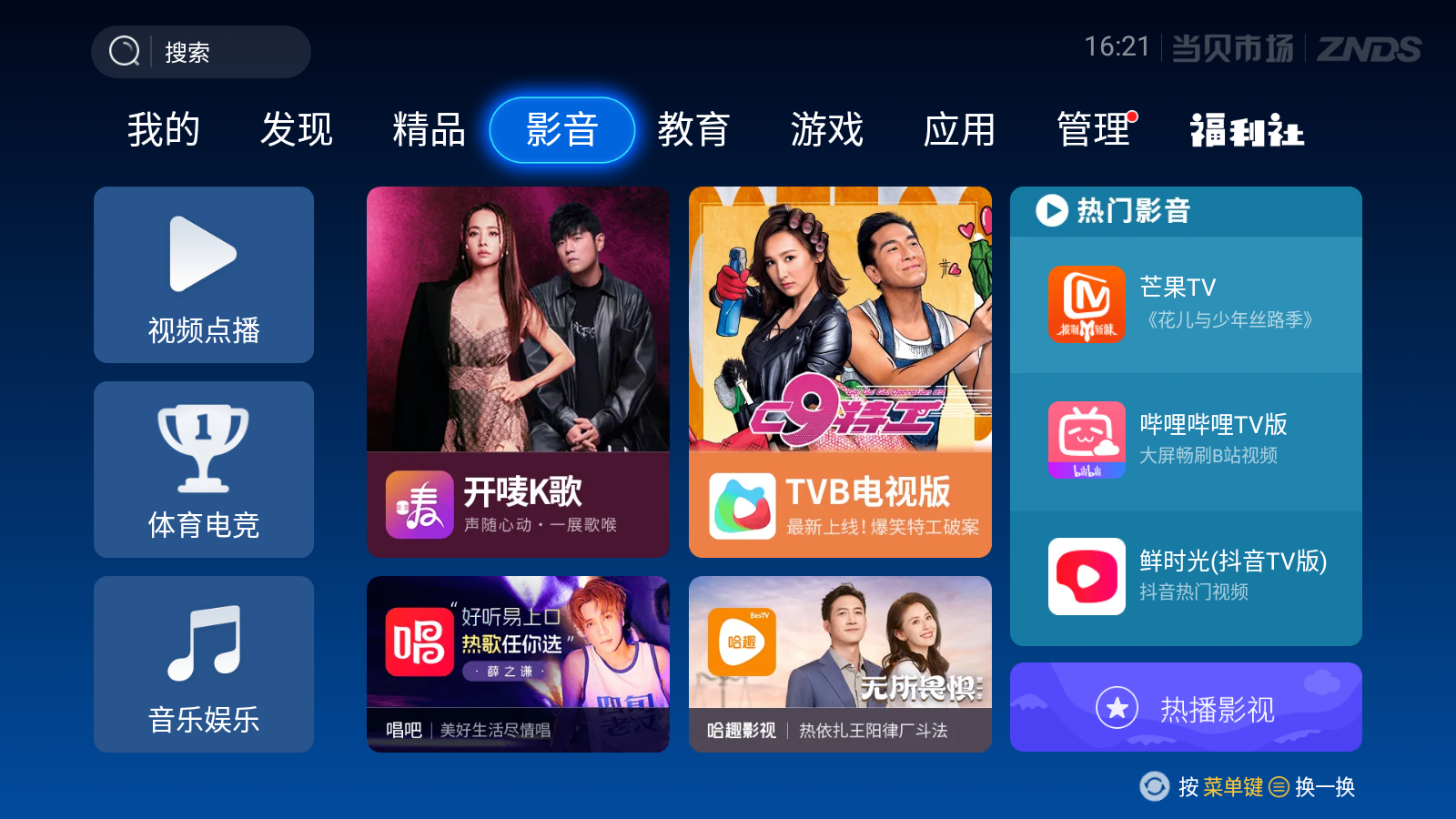
Task: Open the 开唛K歌 app card
Action: click(x=518, y=371)
